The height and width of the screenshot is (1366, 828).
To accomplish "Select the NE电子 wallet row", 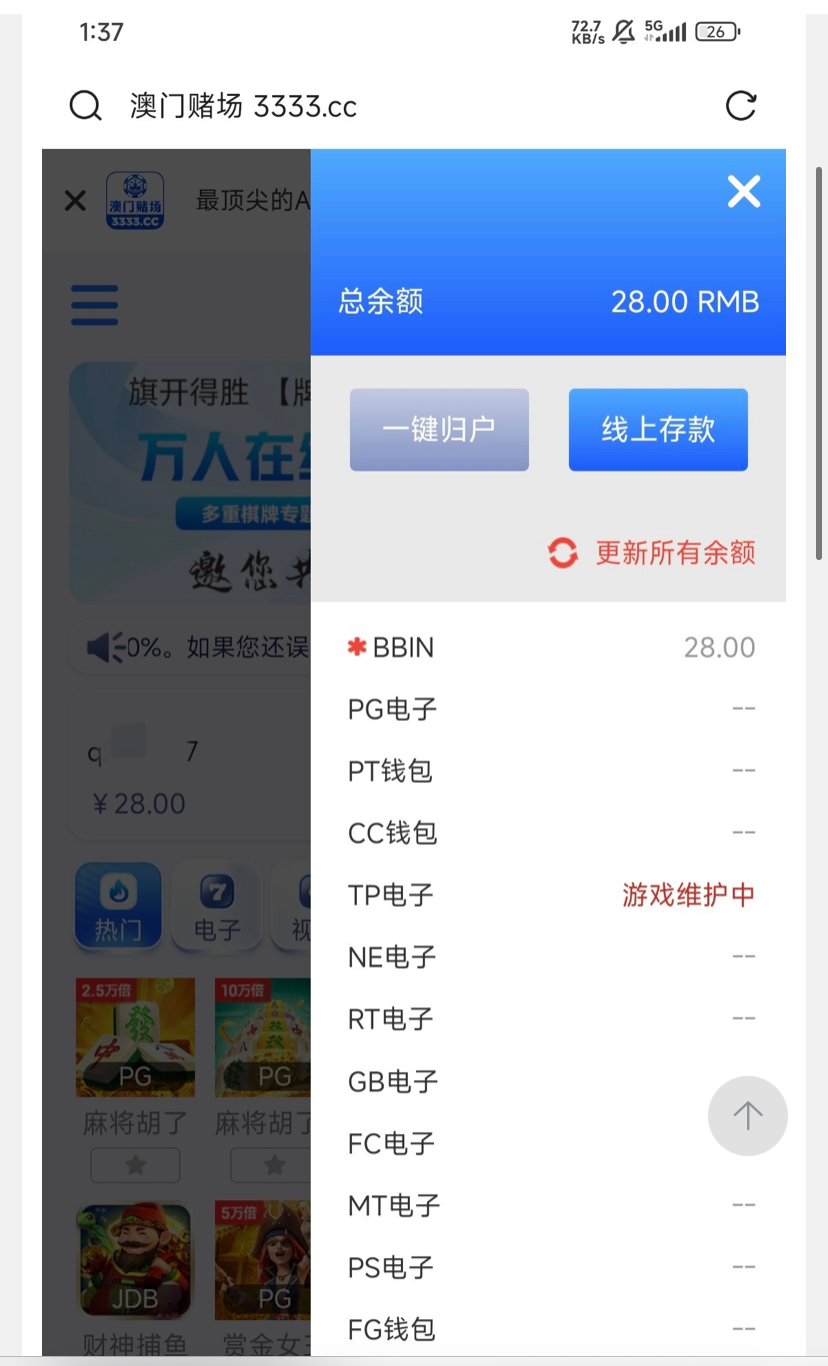I will pos(548,957).
